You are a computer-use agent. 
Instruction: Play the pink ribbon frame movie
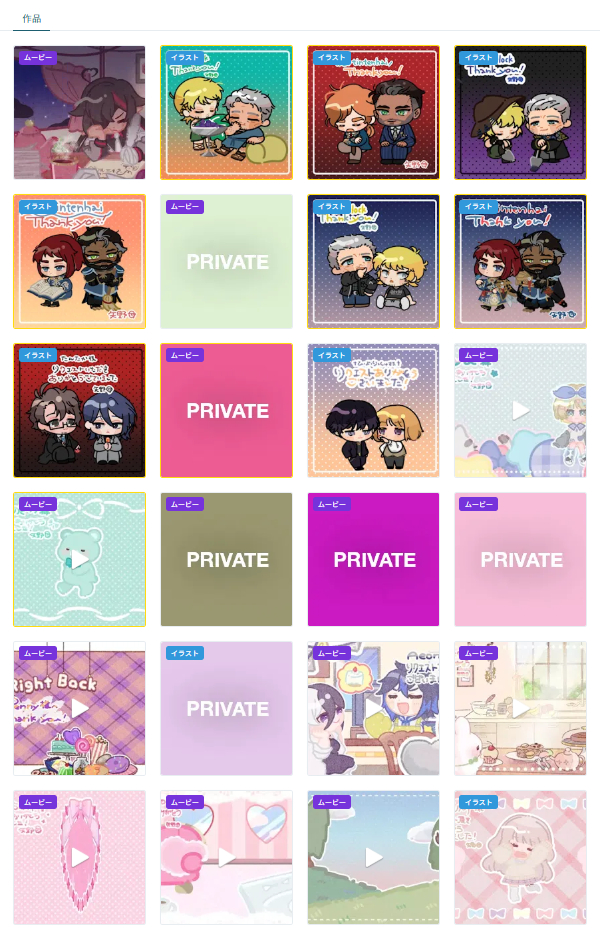(79, 857)
